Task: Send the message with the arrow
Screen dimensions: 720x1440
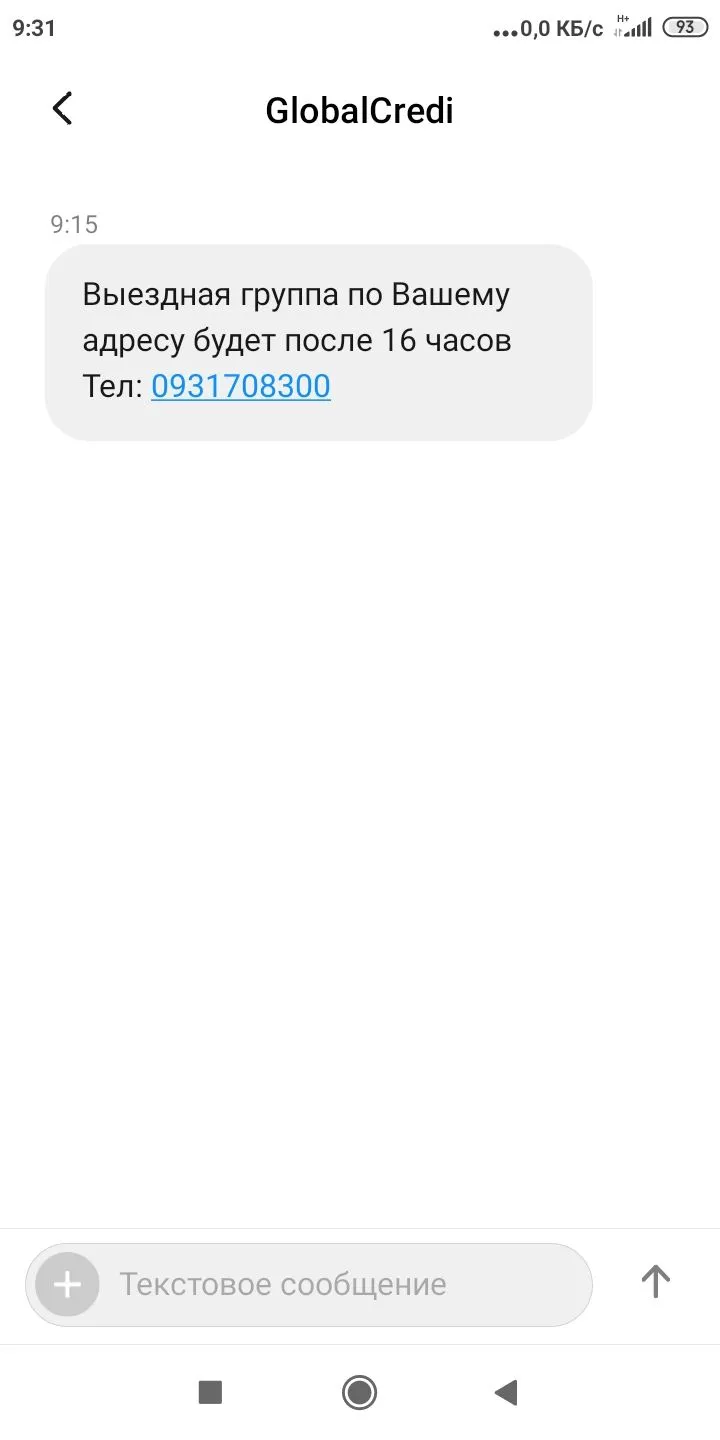Action: (655, 1281)
